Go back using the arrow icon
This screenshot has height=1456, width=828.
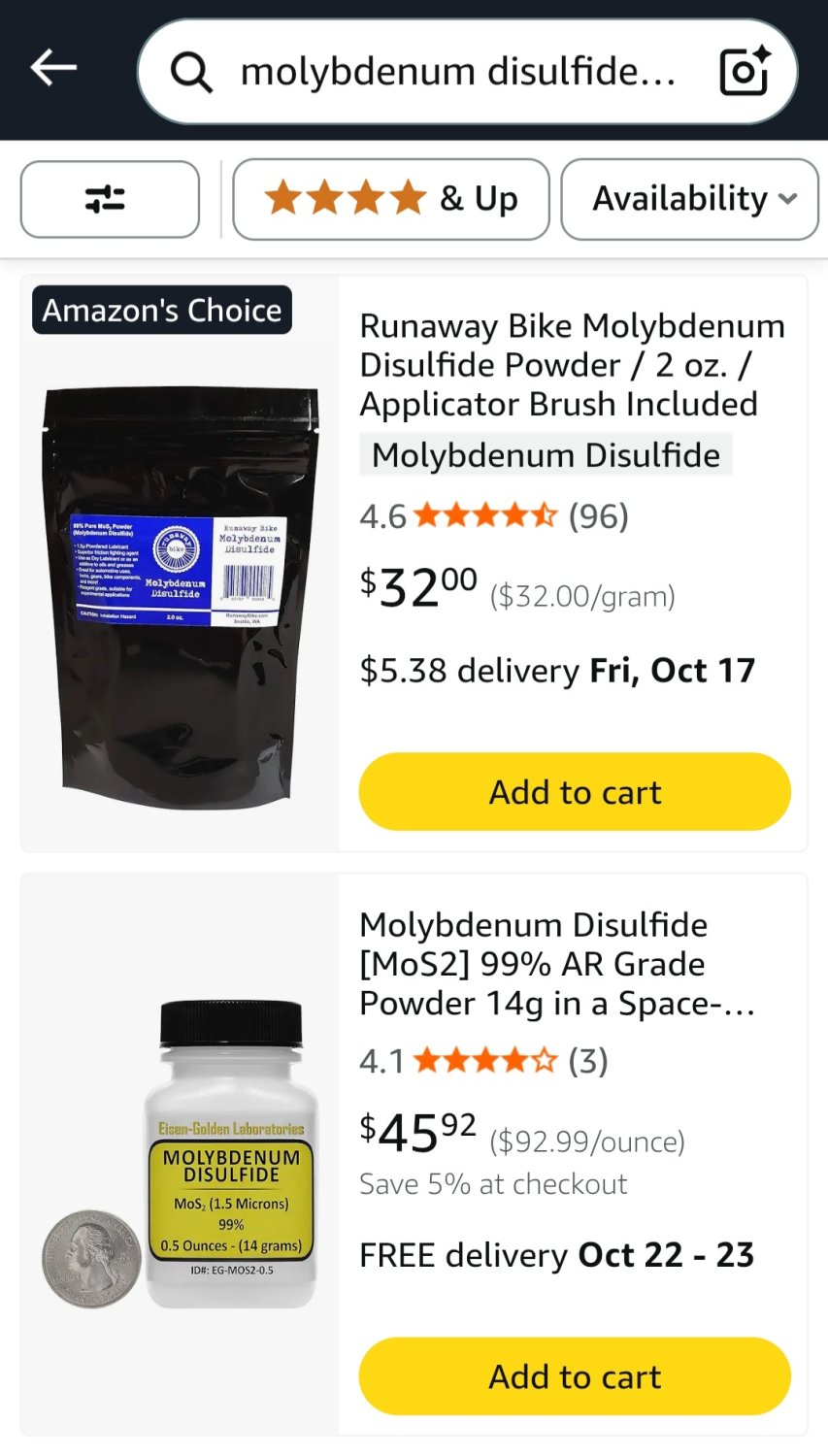click(x=53, y=68)
